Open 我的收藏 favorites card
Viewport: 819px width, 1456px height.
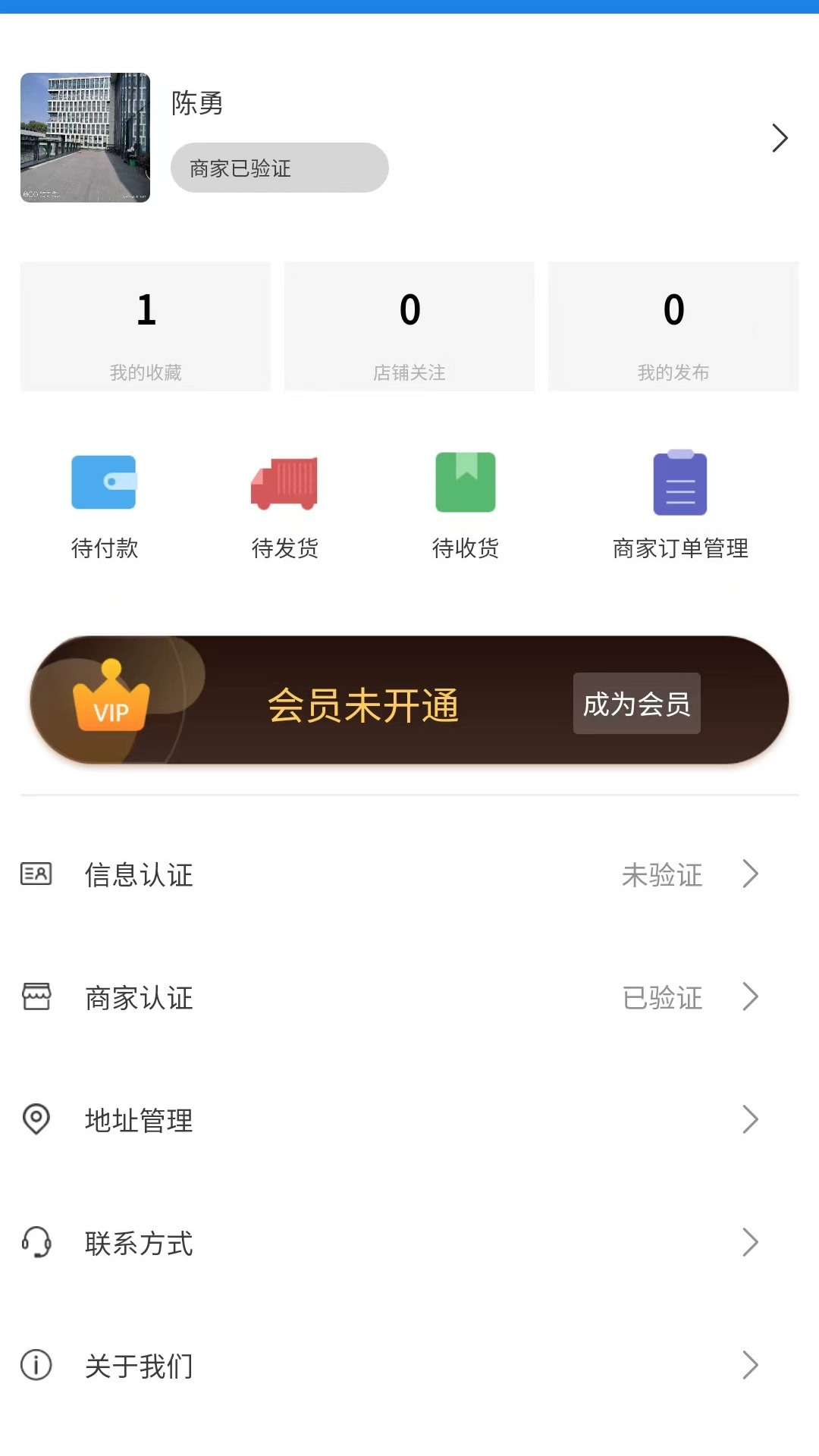(x=146, y=327)
